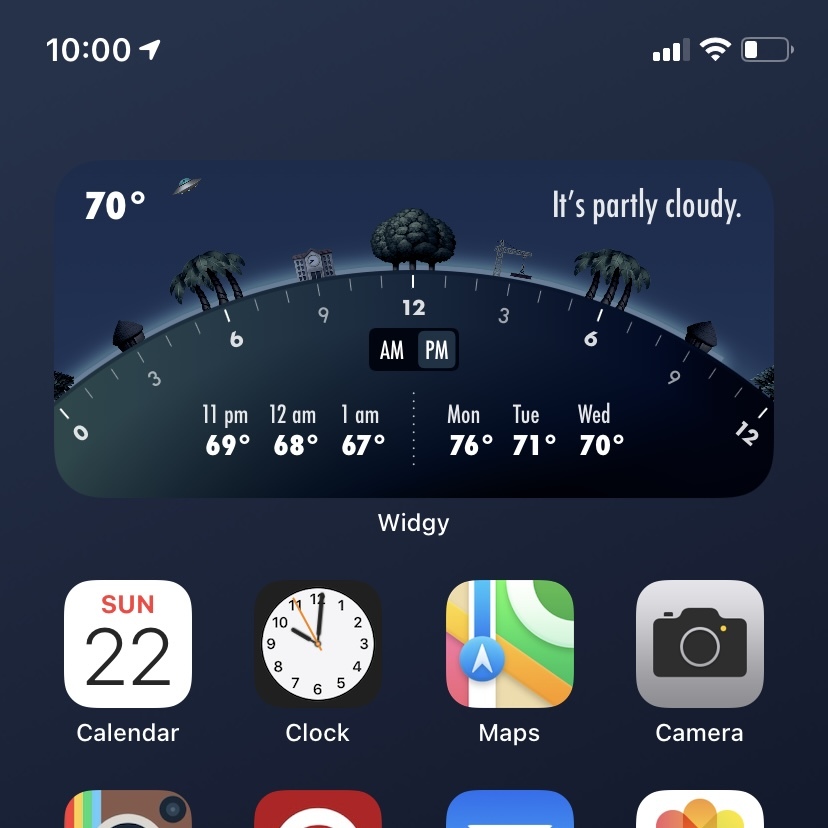This screenshot has width=828, height=828.
Task: Open the Instagram app icon
Action: [x=128, y=810]
